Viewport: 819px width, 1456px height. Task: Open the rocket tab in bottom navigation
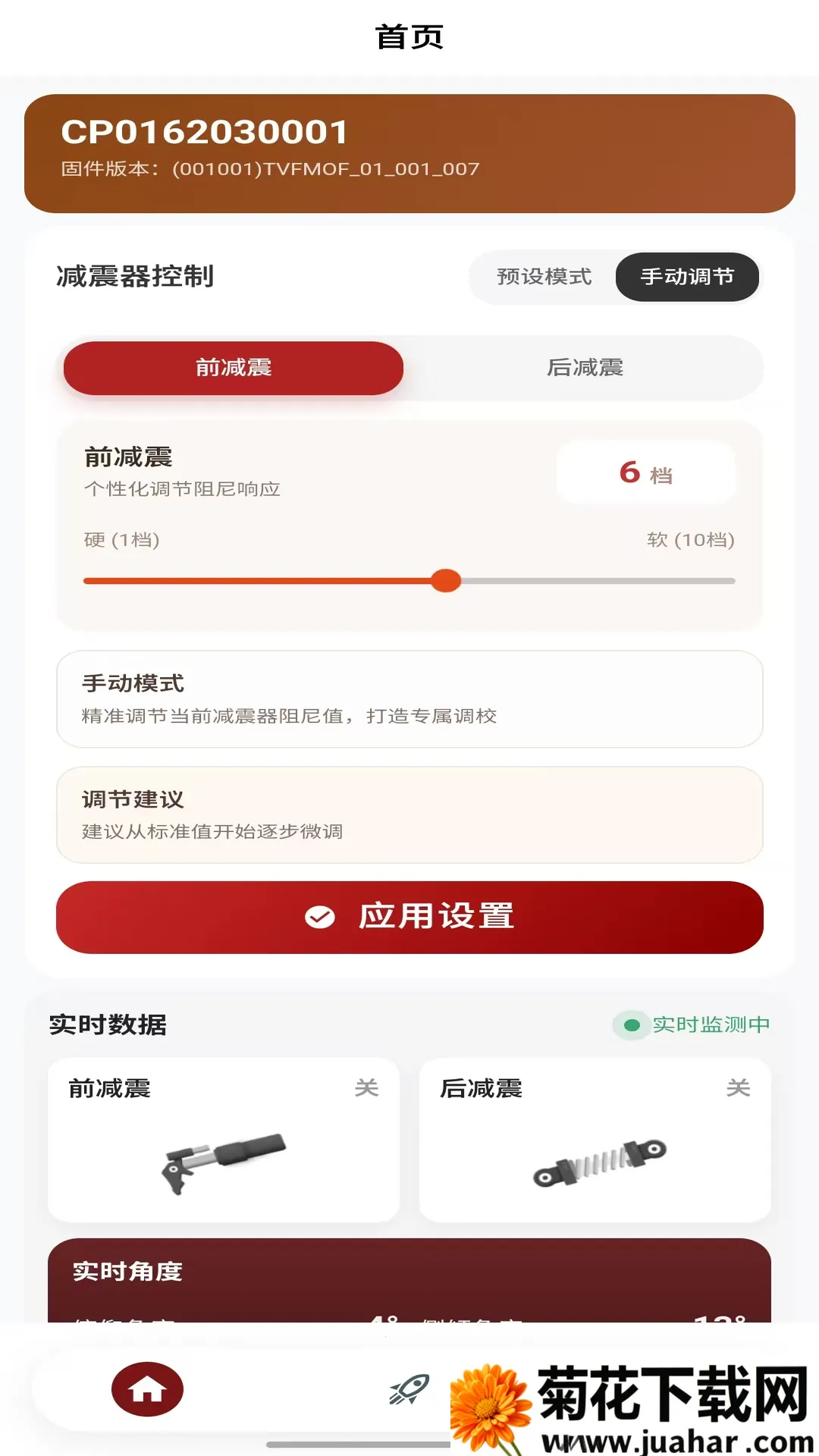coord(409,1389)
